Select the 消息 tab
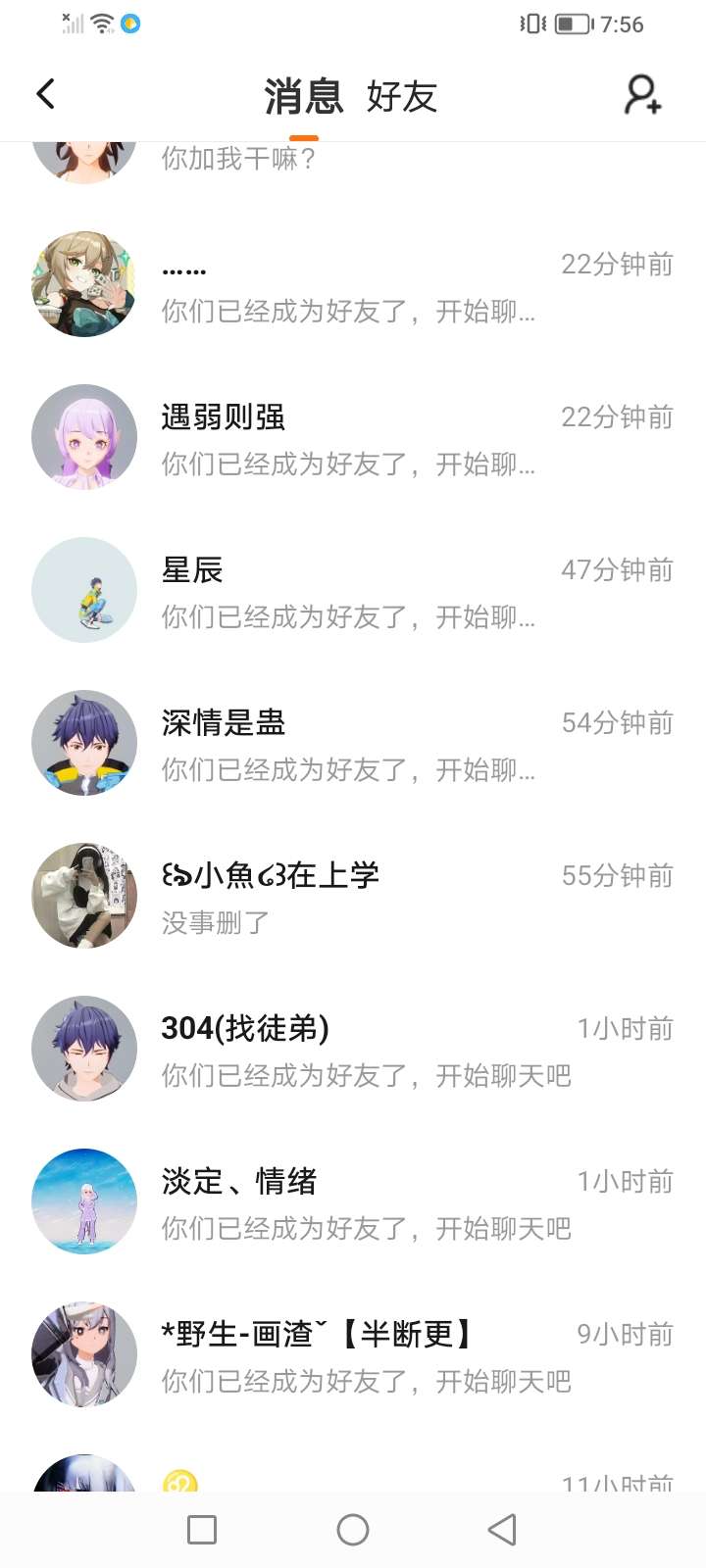 (x=303, y=97)
